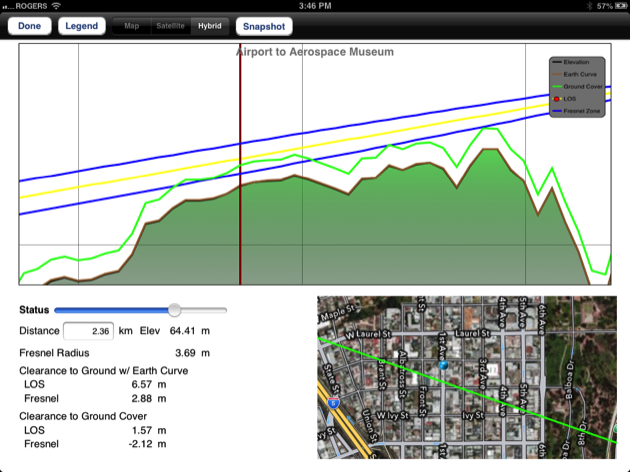Edit the Distance km field

(x=89, y=330)
